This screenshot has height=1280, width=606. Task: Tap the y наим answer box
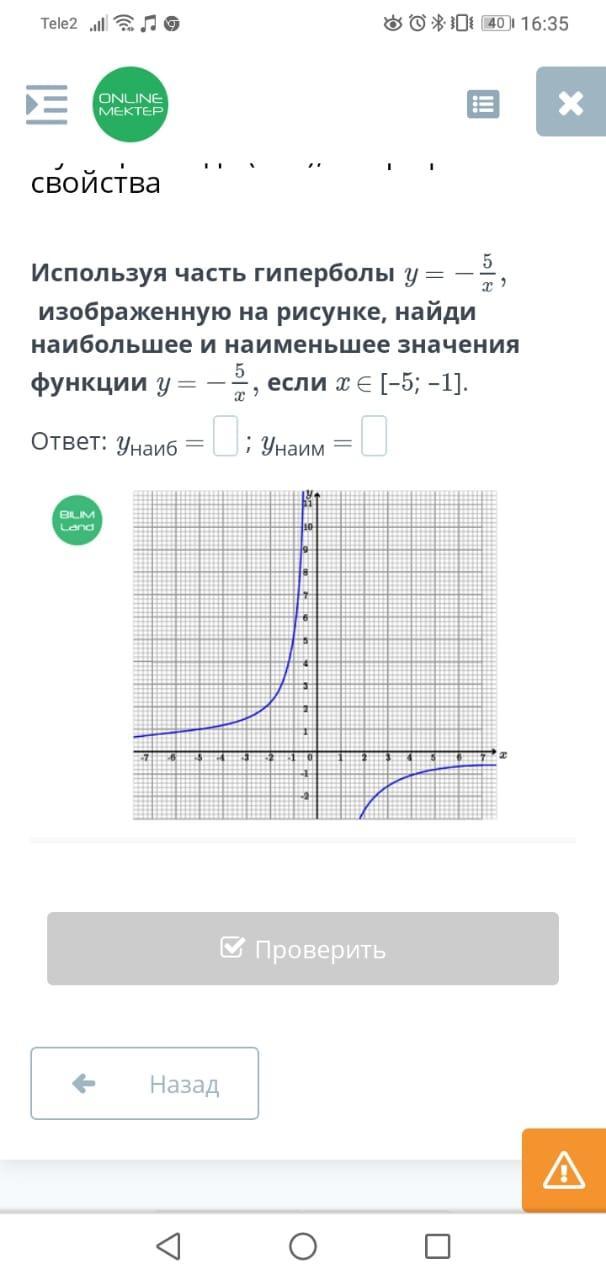374,437
